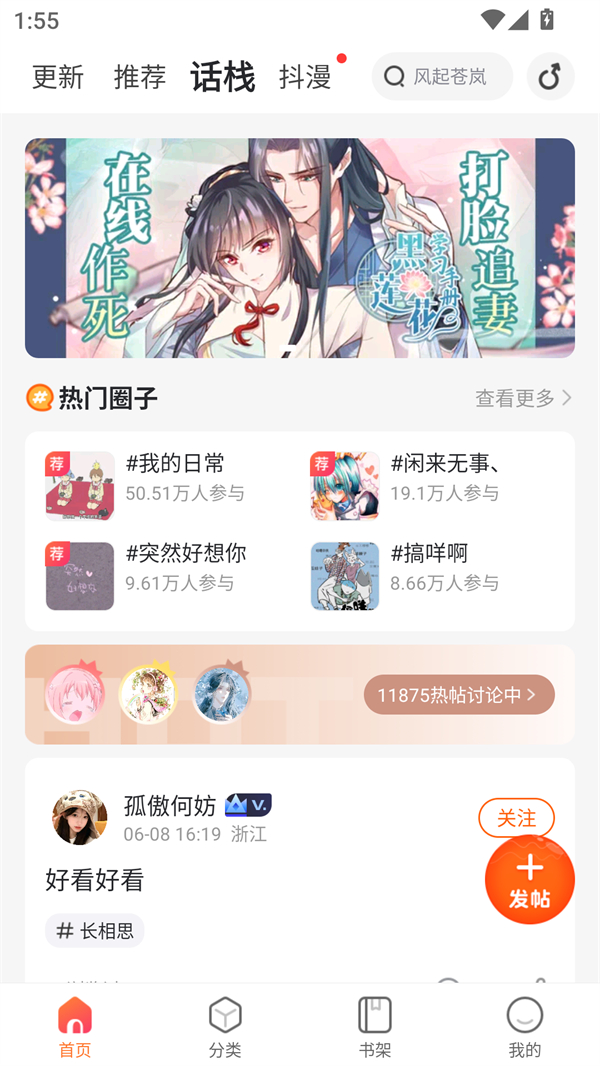The image size is (600, 1066).
Task: Open the 抖漫 tab
Action: coord(305,77)
